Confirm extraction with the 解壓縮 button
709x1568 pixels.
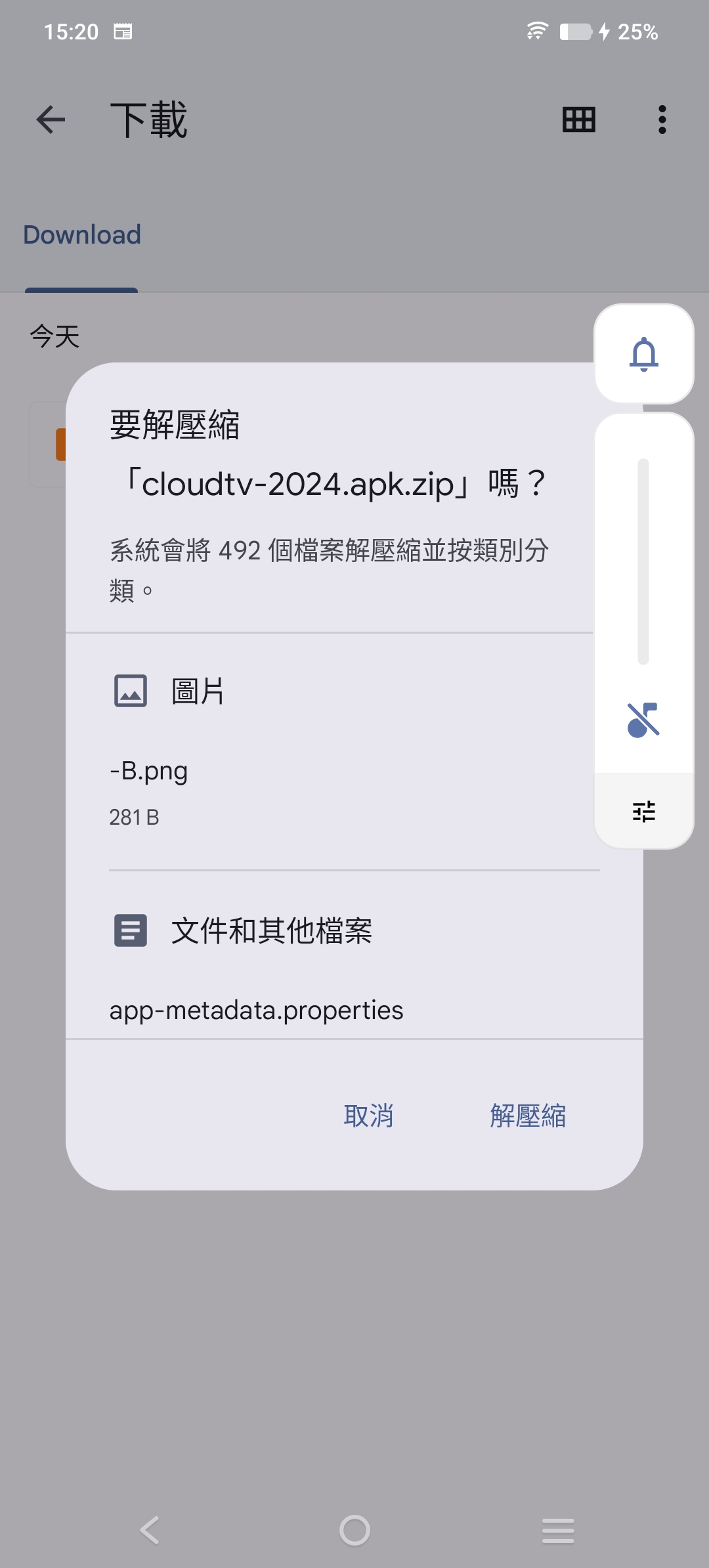tap(528, 1116)
